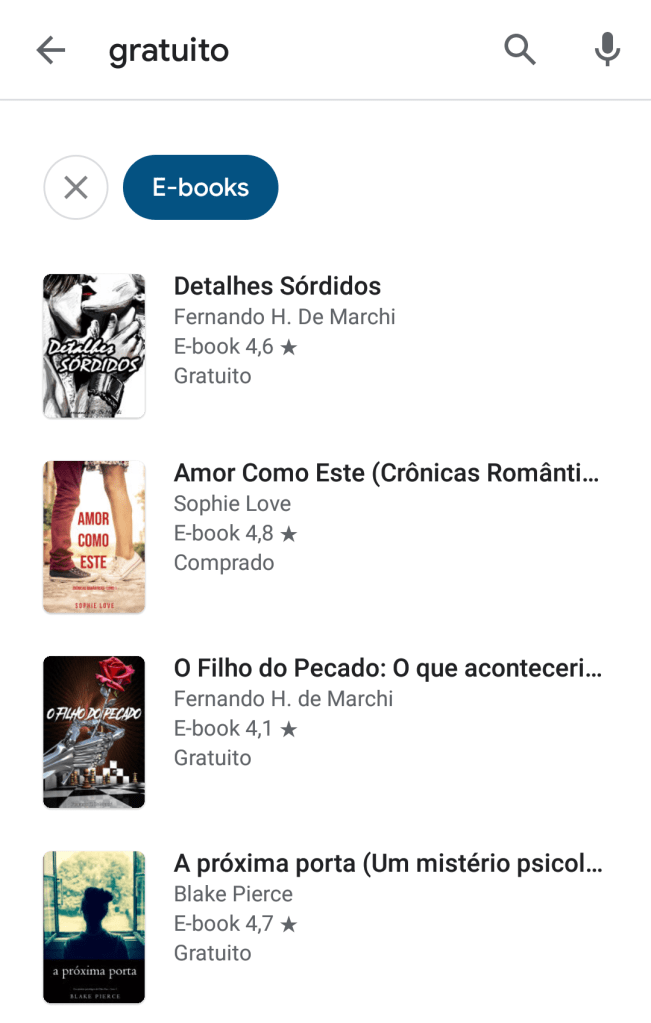
Task: Select the E-books filter chip
Action: click(200, 187)
